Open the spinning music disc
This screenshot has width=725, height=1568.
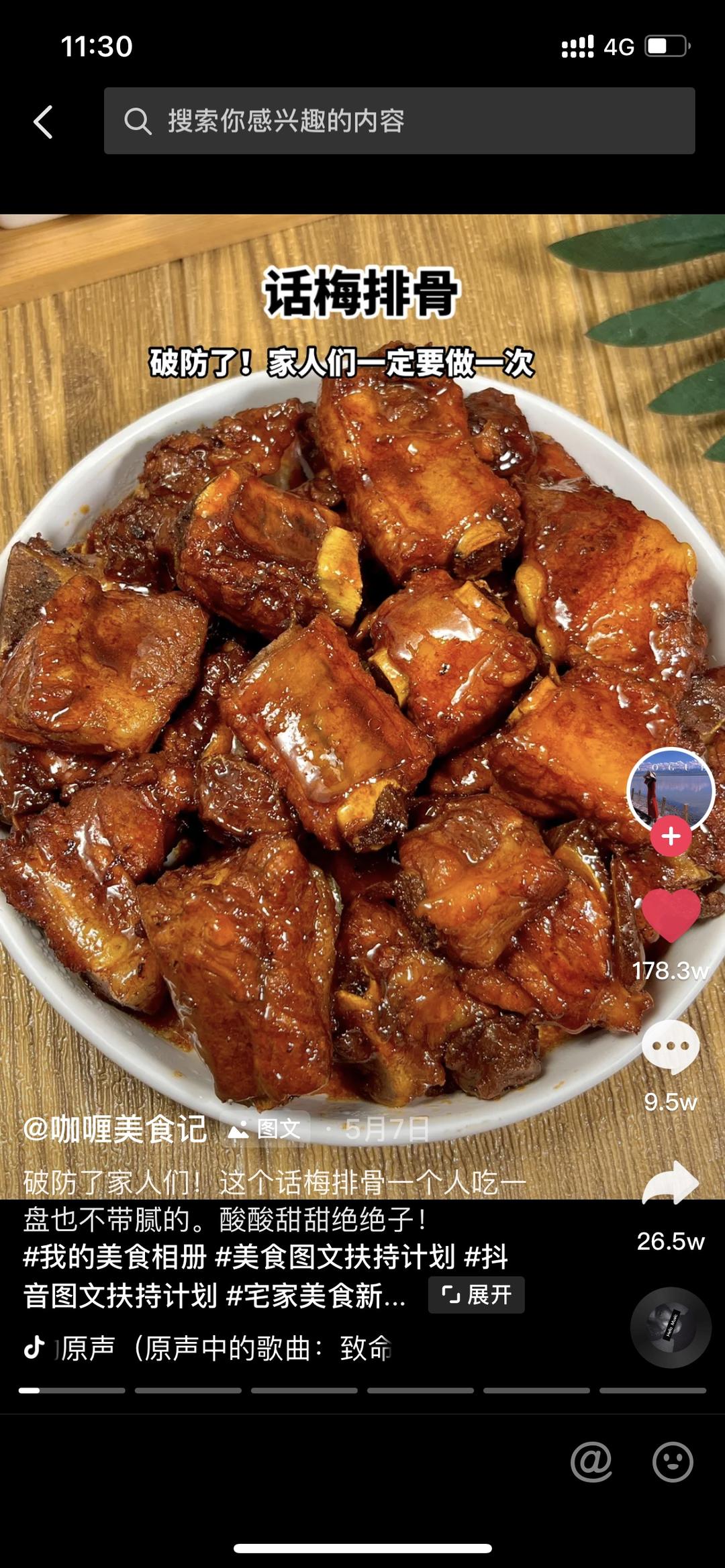(670, 1327)
